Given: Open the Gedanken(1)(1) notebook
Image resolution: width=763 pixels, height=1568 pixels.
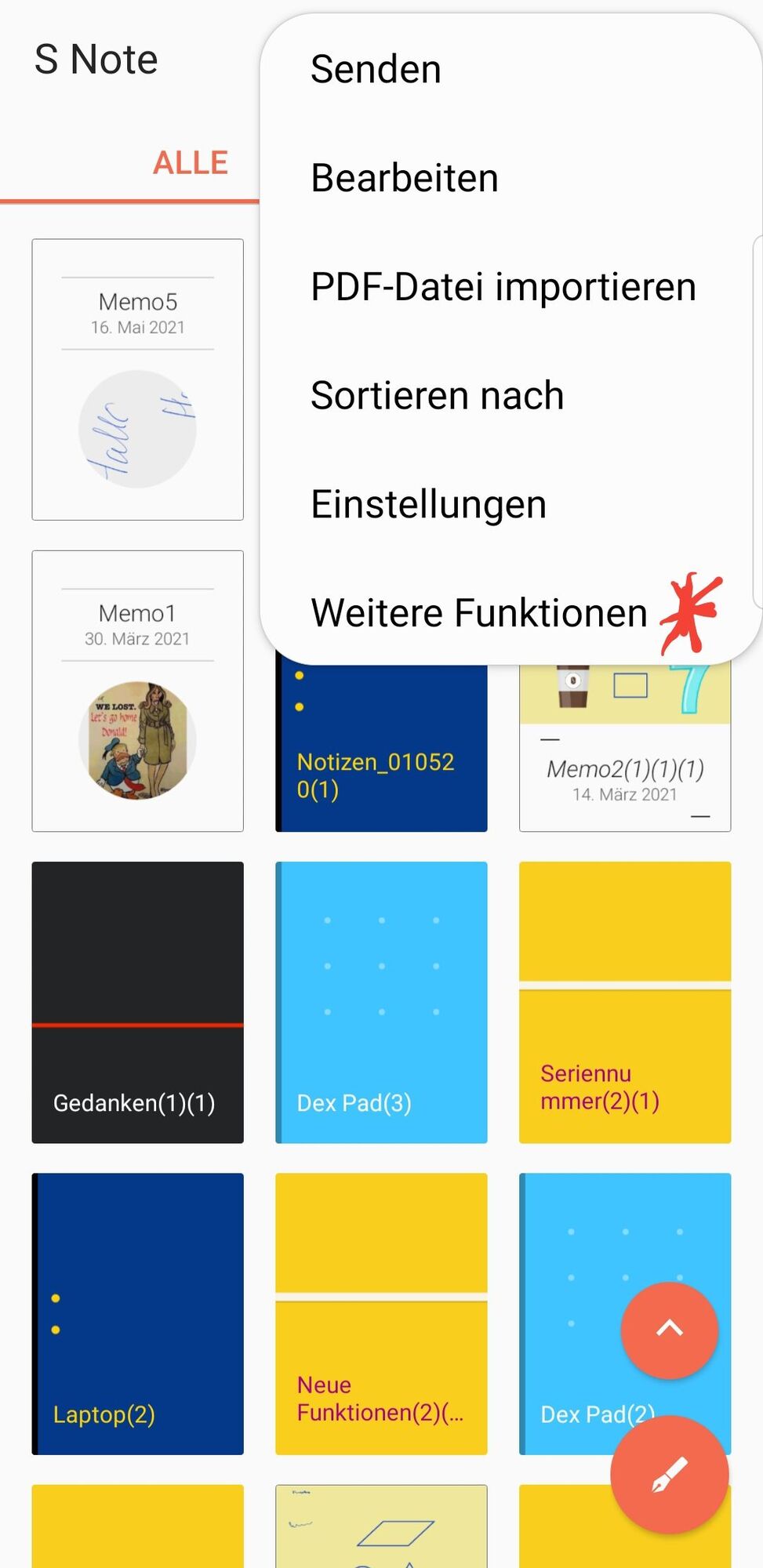Looking at the screenshot, I should pos(138,1002).
